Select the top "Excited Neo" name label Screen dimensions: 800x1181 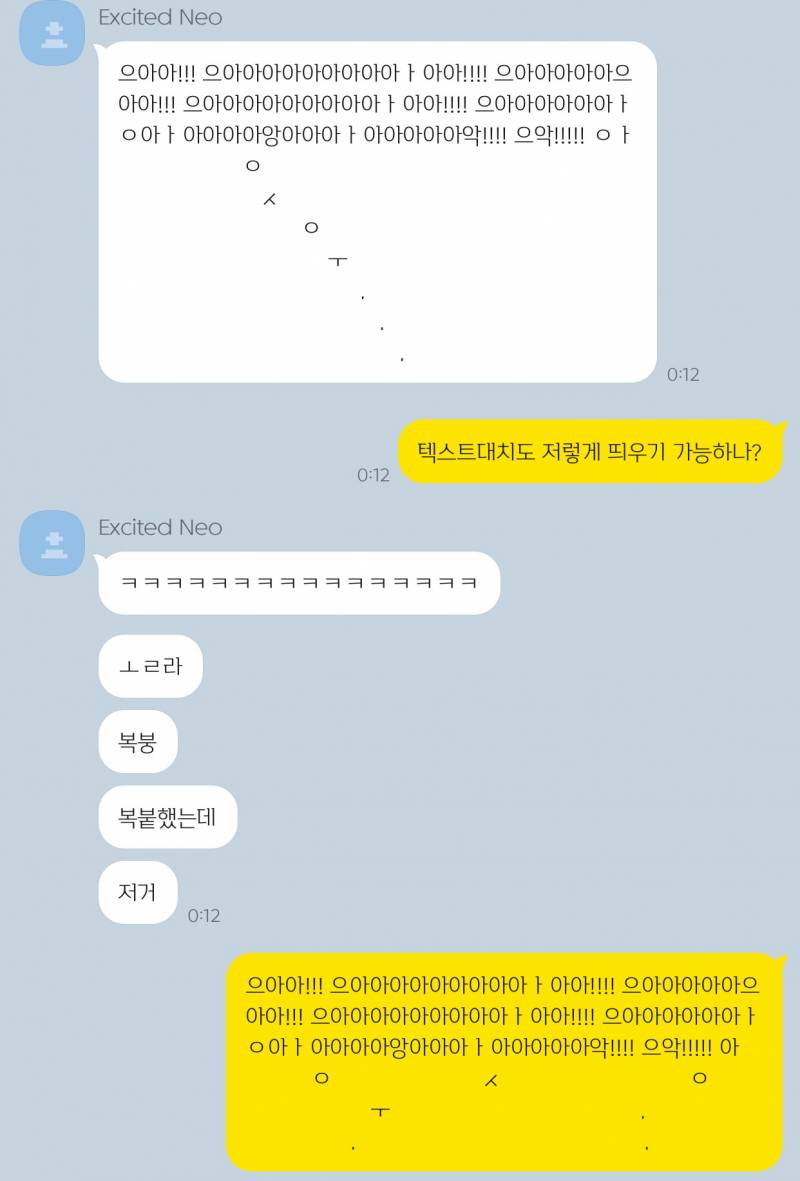point(160,16)
